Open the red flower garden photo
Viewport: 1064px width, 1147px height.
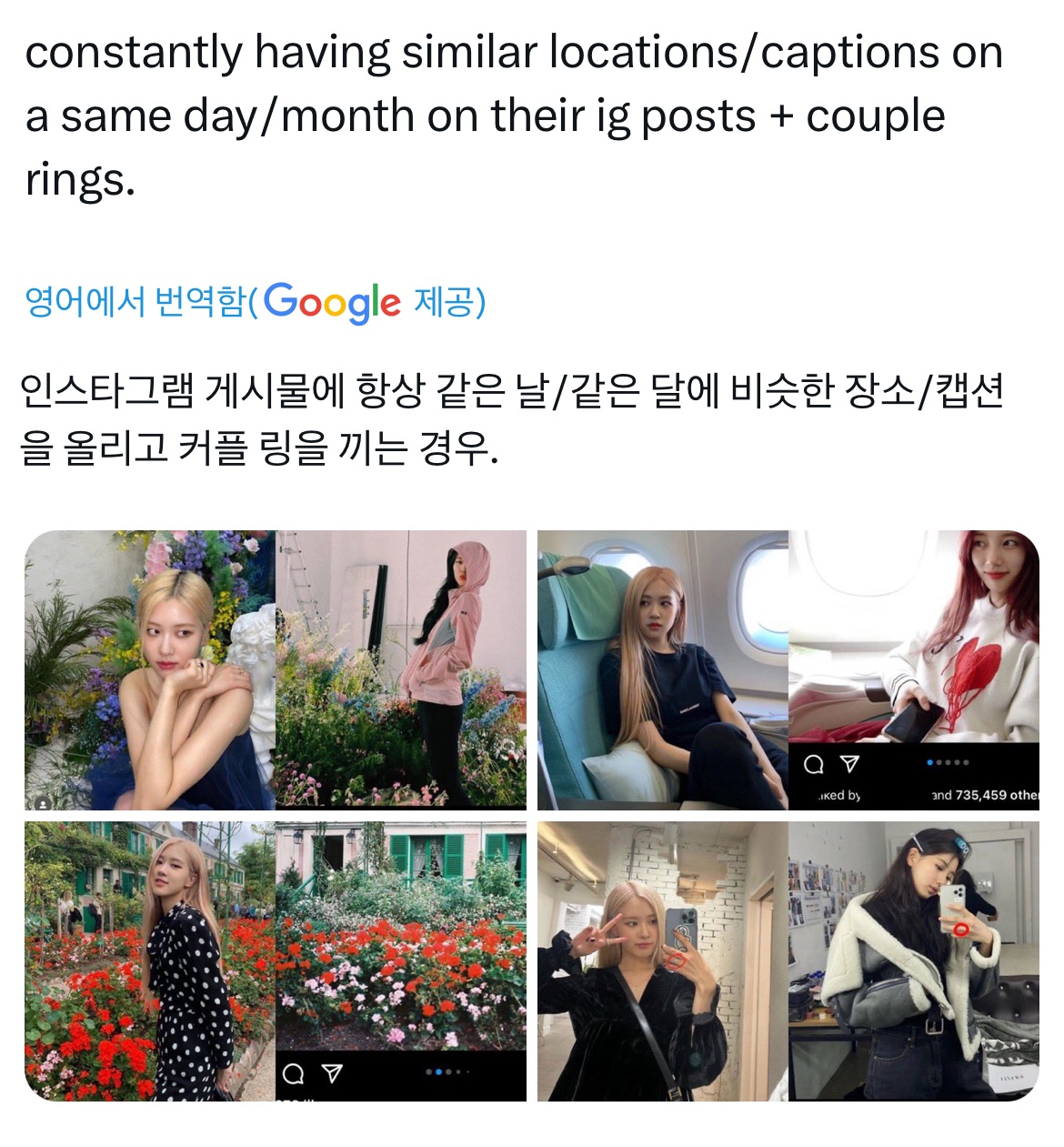275,961
